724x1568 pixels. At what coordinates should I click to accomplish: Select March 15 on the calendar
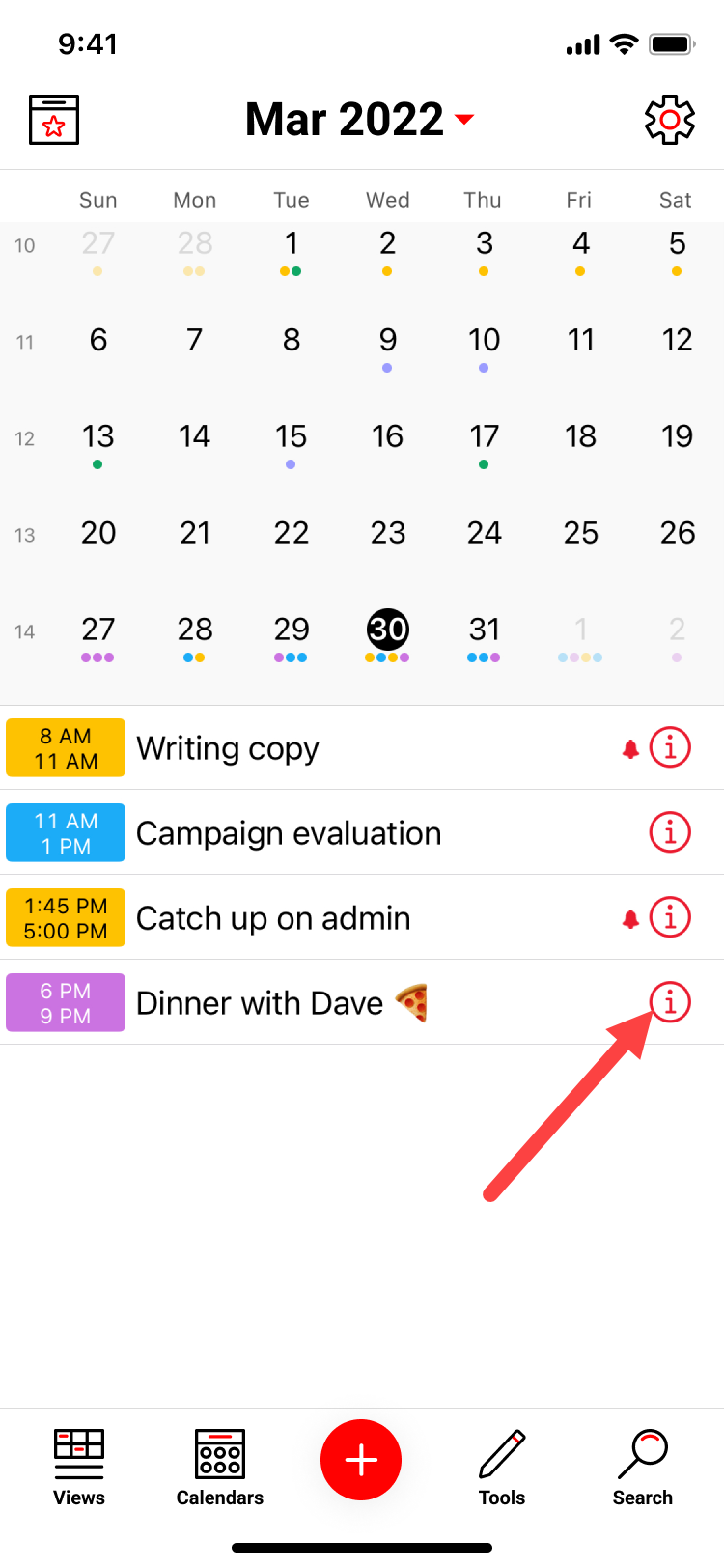[x=291, y=436]
